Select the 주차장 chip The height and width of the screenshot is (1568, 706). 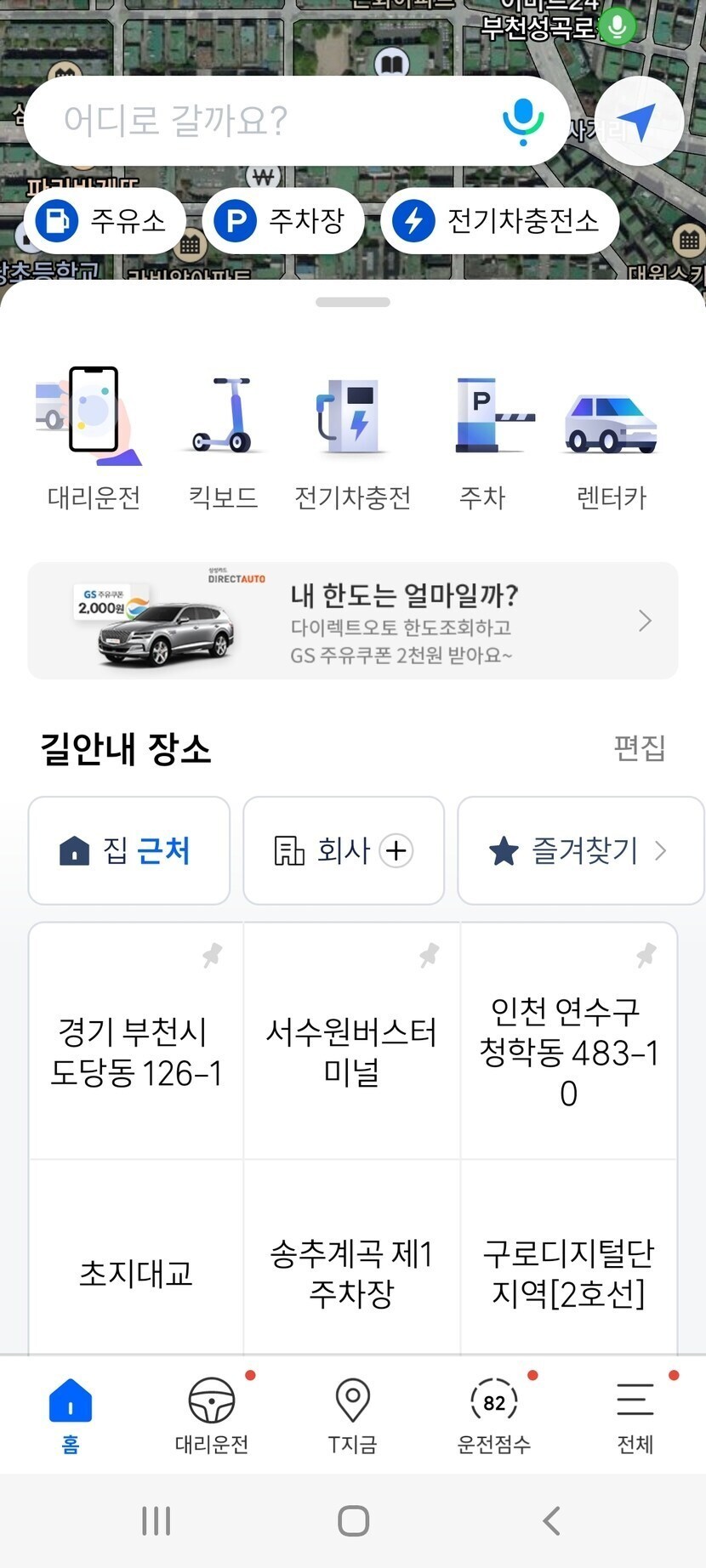pyautogui.click(x=282, y=221)
